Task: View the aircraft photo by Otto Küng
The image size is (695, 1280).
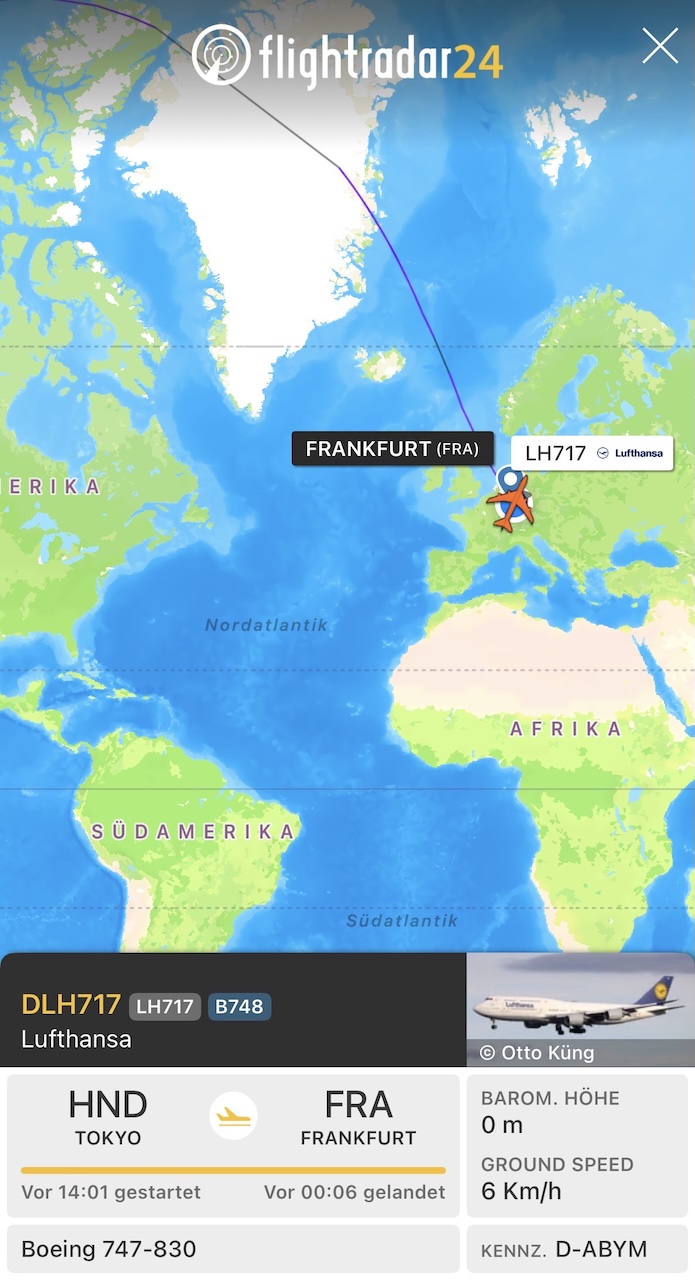Action: 580,1008
